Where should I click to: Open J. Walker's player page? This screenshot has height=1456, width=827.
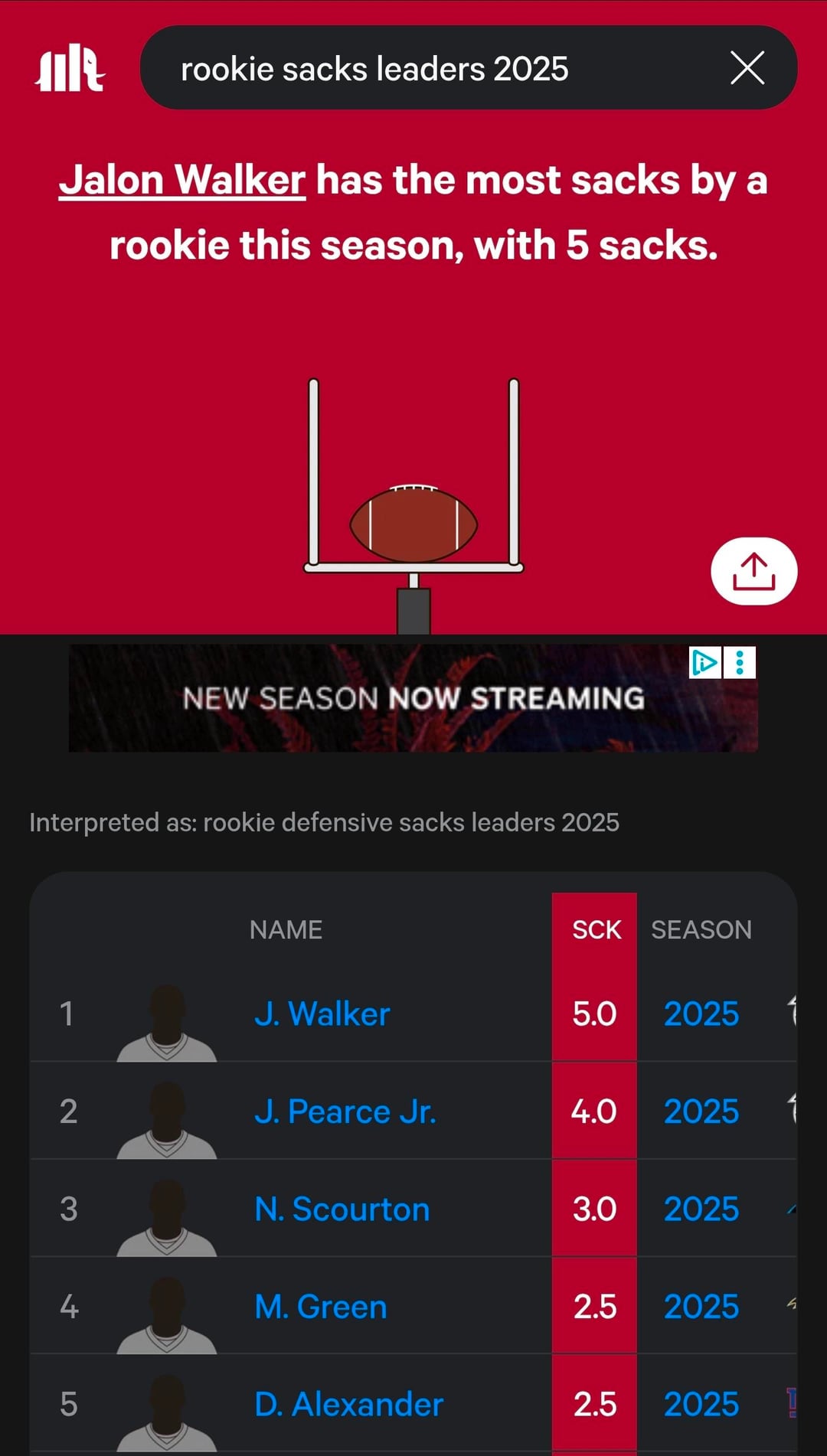[x=322, y=1014]
